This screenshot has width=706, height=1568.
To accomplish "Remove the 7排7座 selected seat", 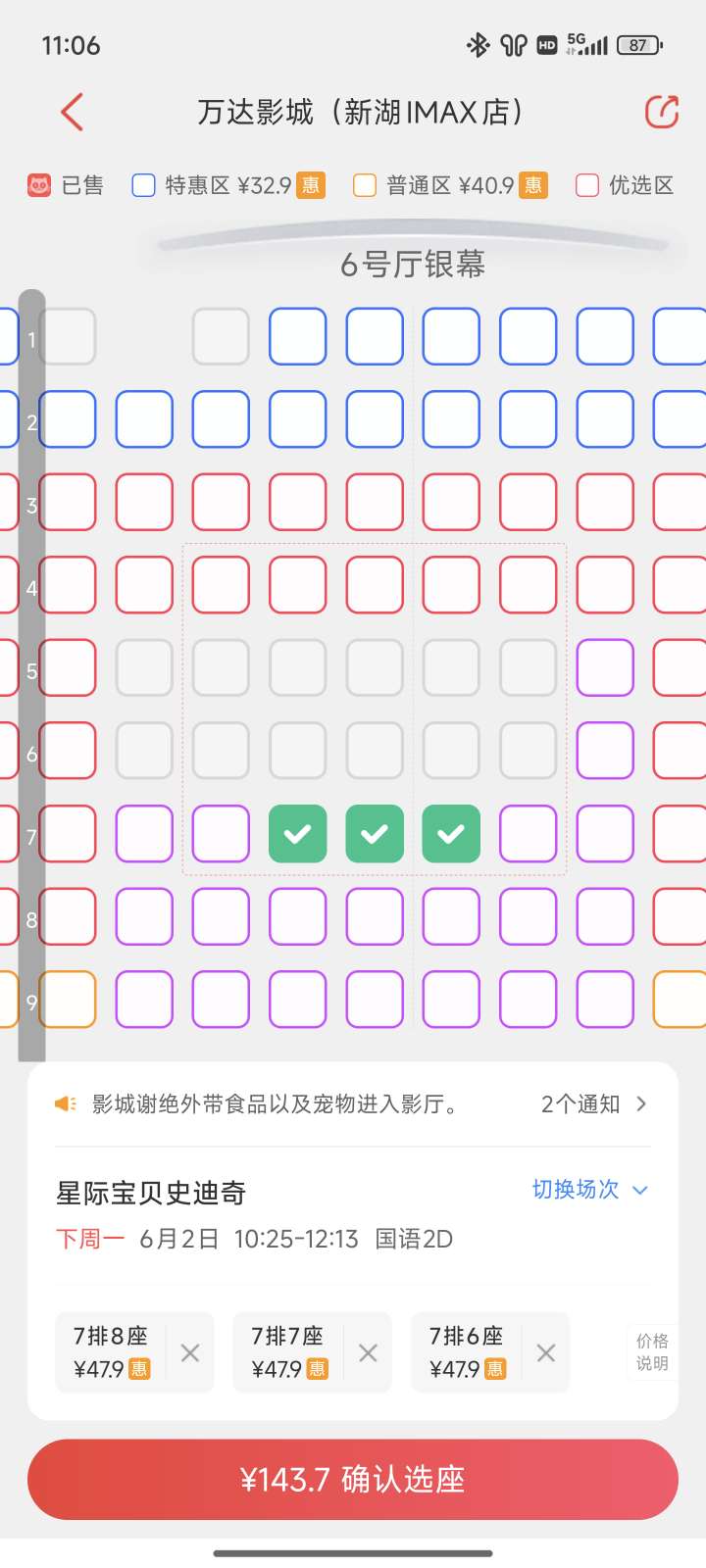I will point(368,1353).
